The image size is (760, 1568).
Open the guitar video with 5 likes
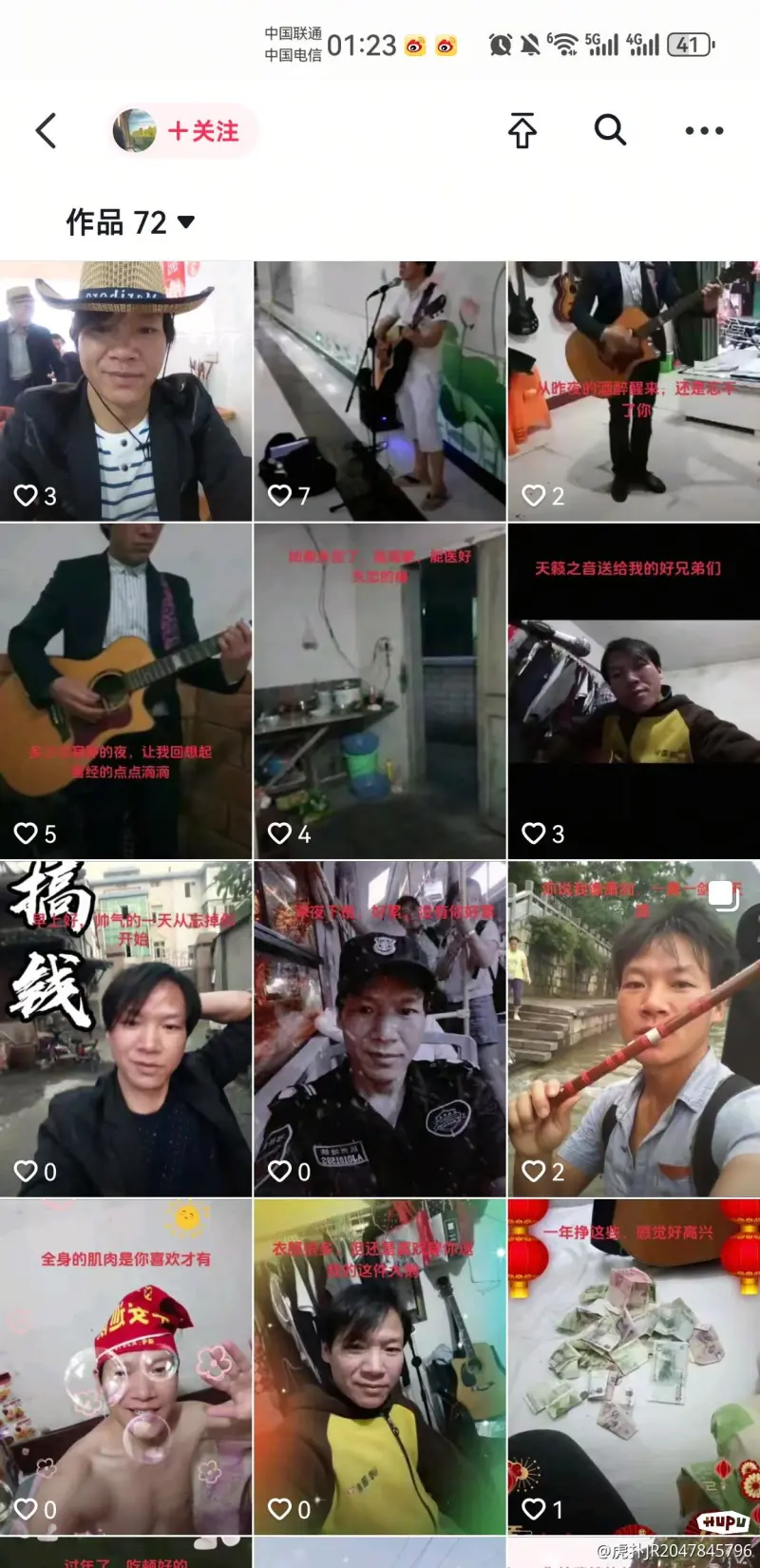click(125, 691)
